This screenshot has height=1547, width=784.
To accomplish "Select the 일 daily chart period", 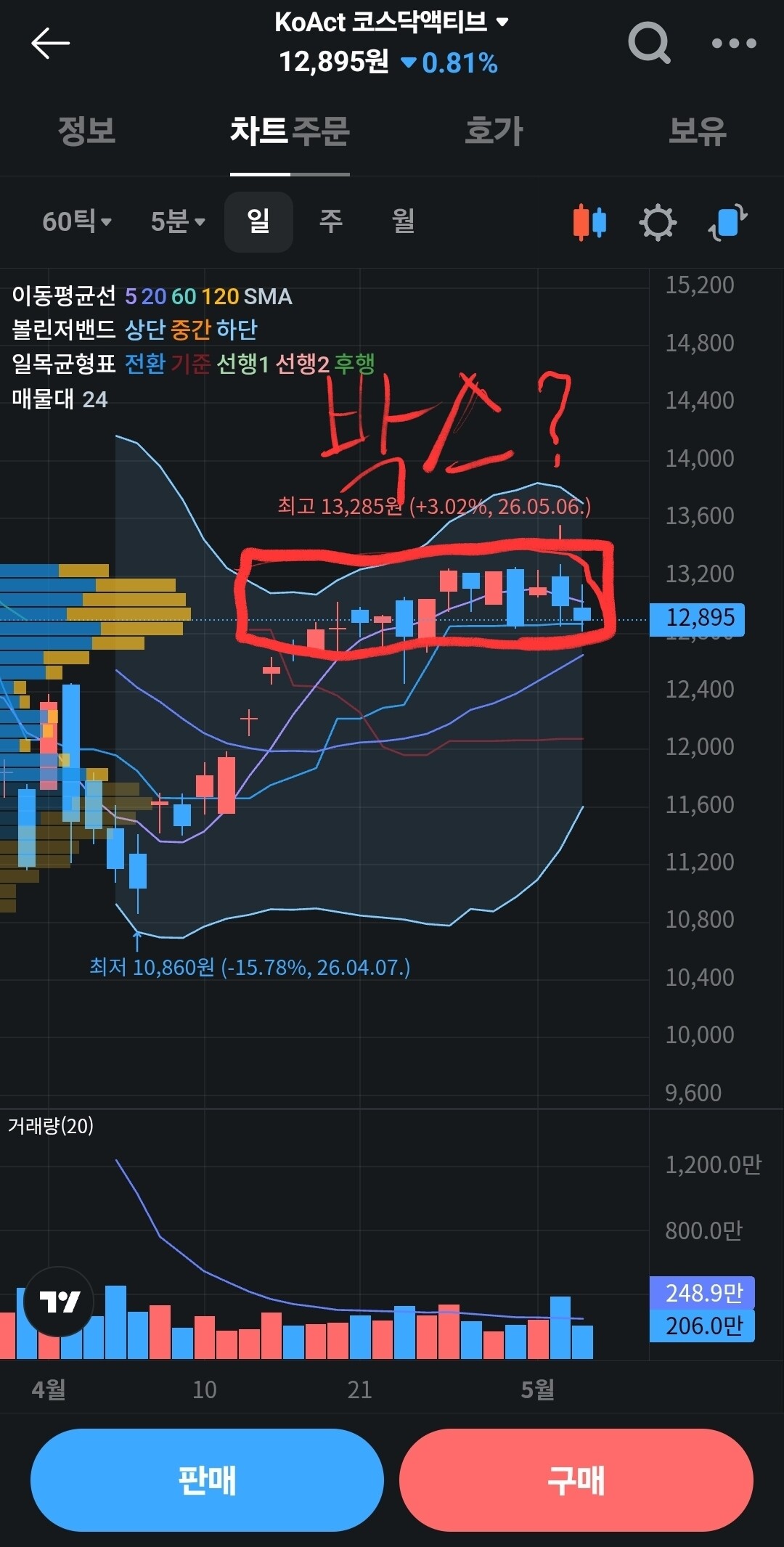I will [x=258, y=221].
